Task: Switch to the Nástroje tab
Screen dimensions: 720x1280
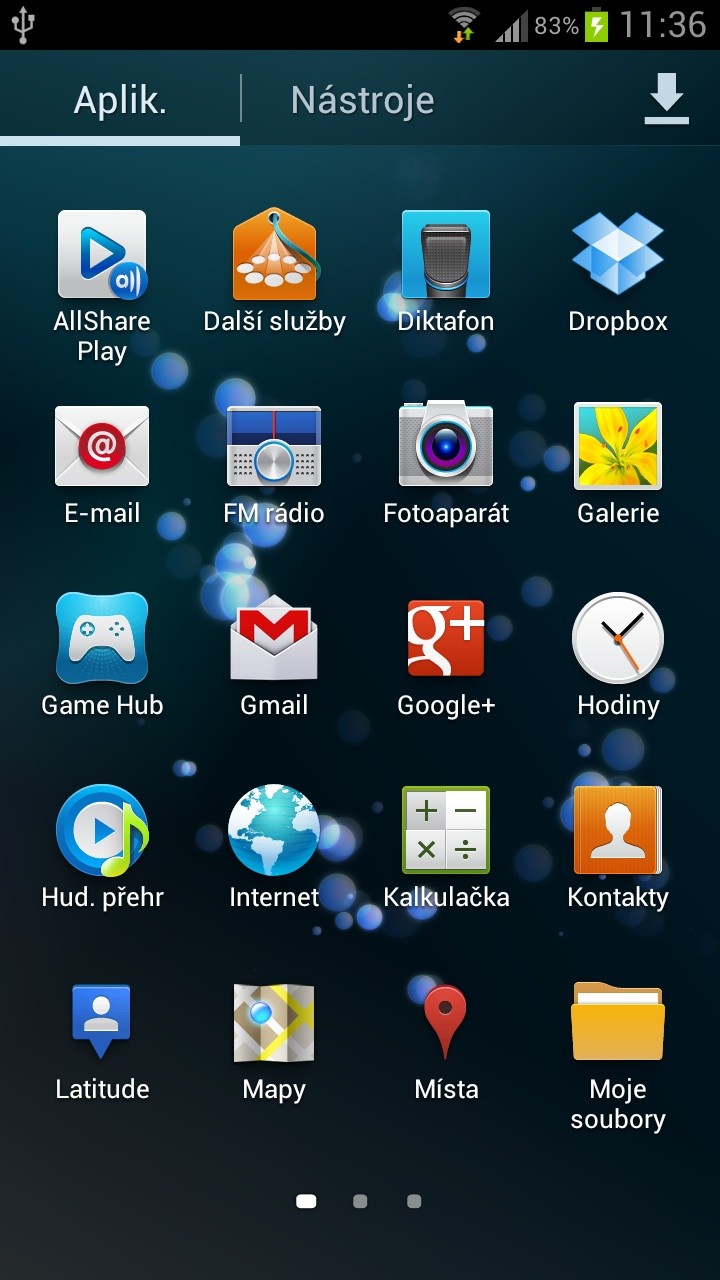Action: tap(362, 100)
